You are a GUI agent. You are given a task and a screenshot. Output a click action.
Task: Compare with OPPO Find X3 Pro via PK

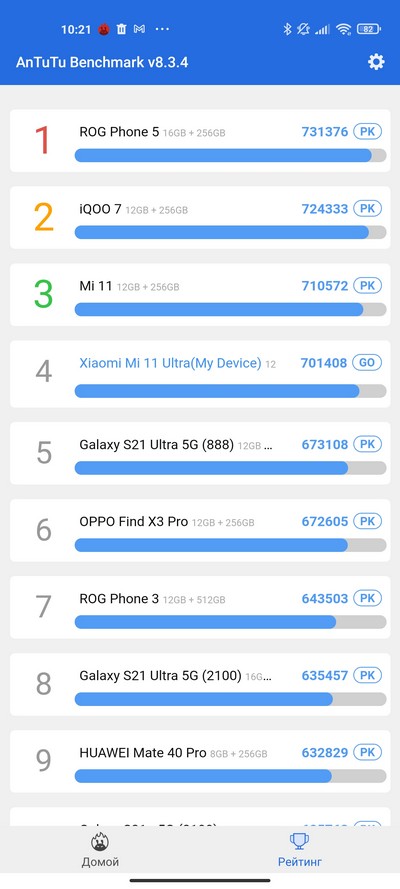[367, 521]
